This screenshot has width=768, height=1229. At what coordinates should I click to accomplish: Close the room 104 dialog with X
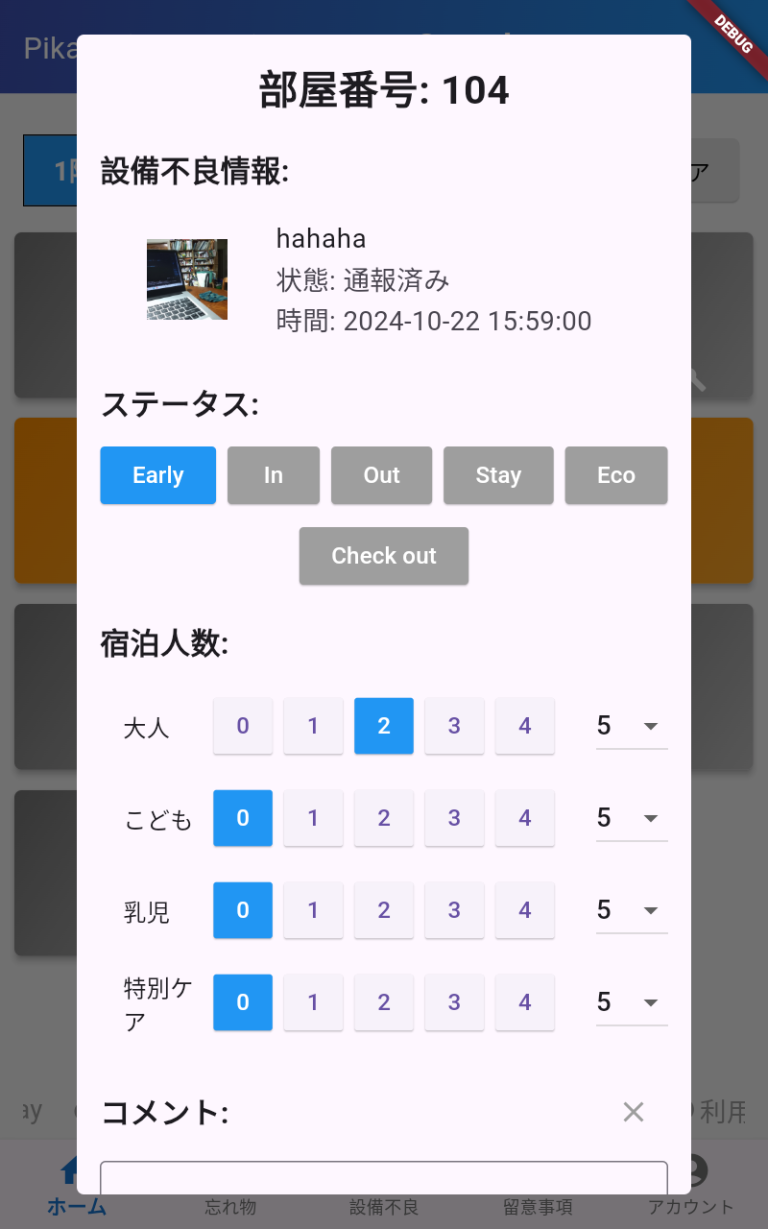[633, 1112]
